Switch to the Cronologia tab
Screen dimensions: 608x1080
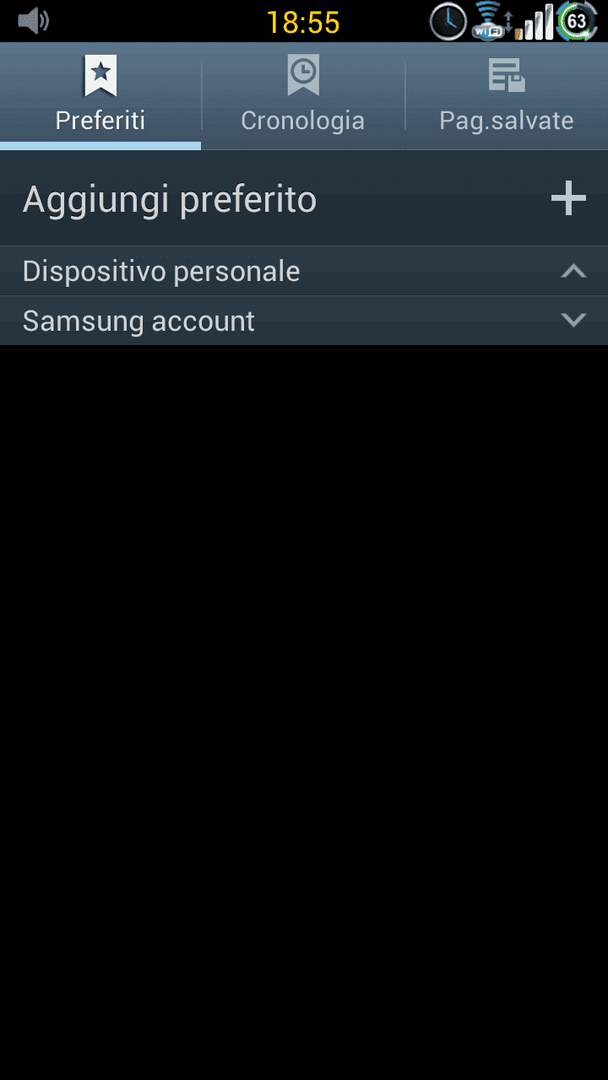pyautogui.click(x=302, y=96)
